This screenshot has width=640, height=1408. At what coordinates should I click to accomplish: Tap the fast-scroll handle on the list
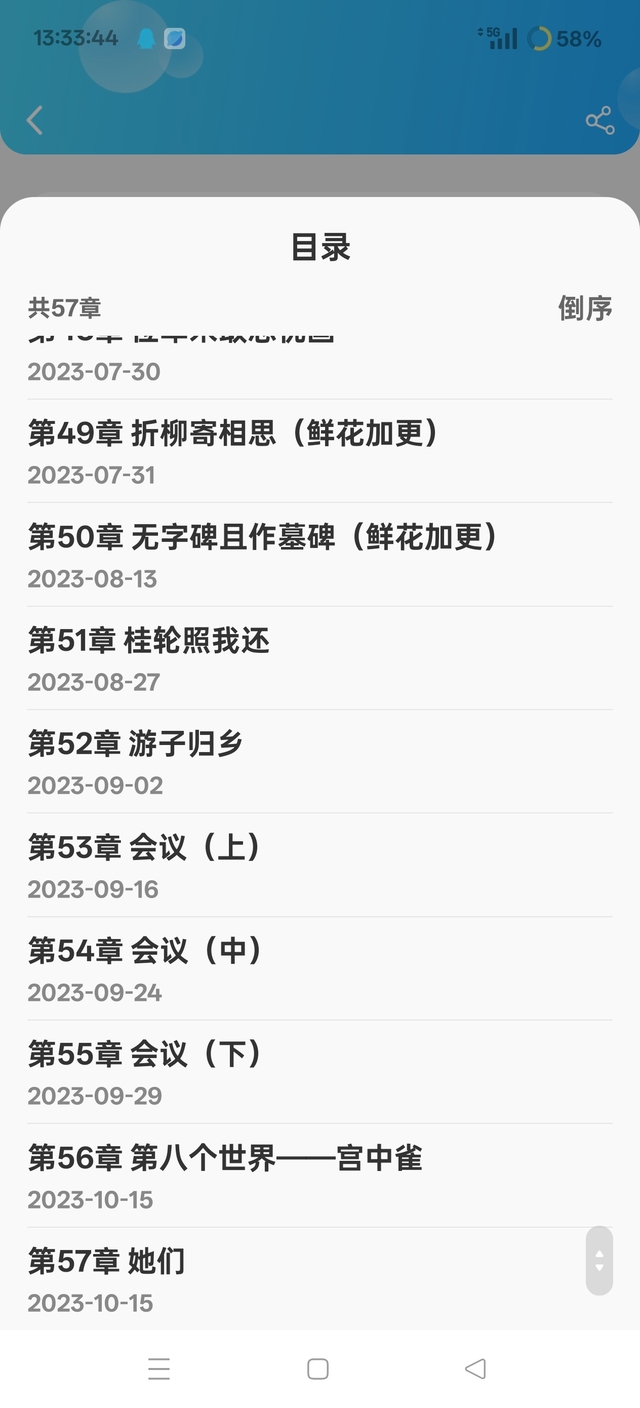coord(599,1261)
